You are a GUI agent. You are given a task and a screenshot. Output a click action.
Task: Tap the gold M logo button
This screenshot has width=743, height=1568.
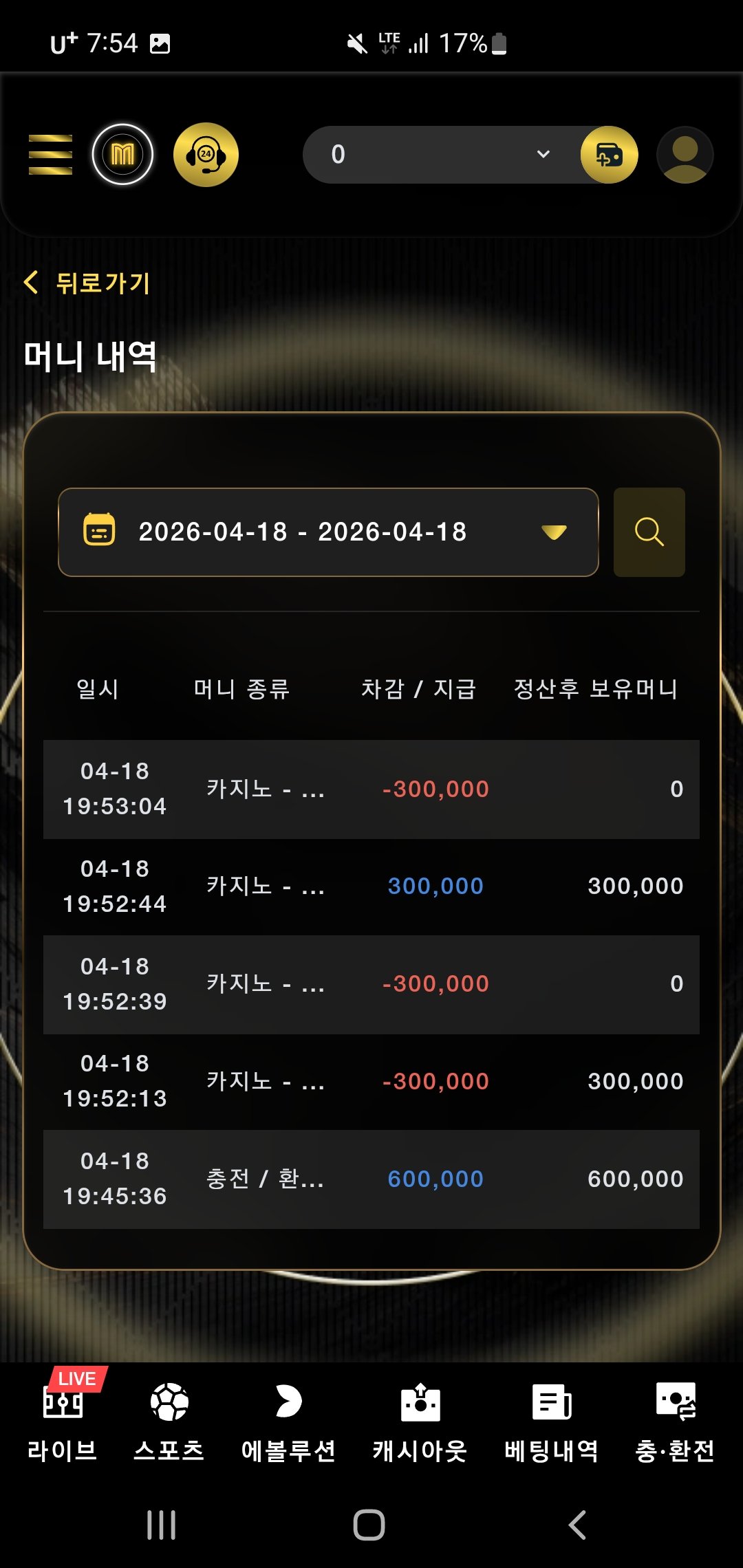point(122,155)
